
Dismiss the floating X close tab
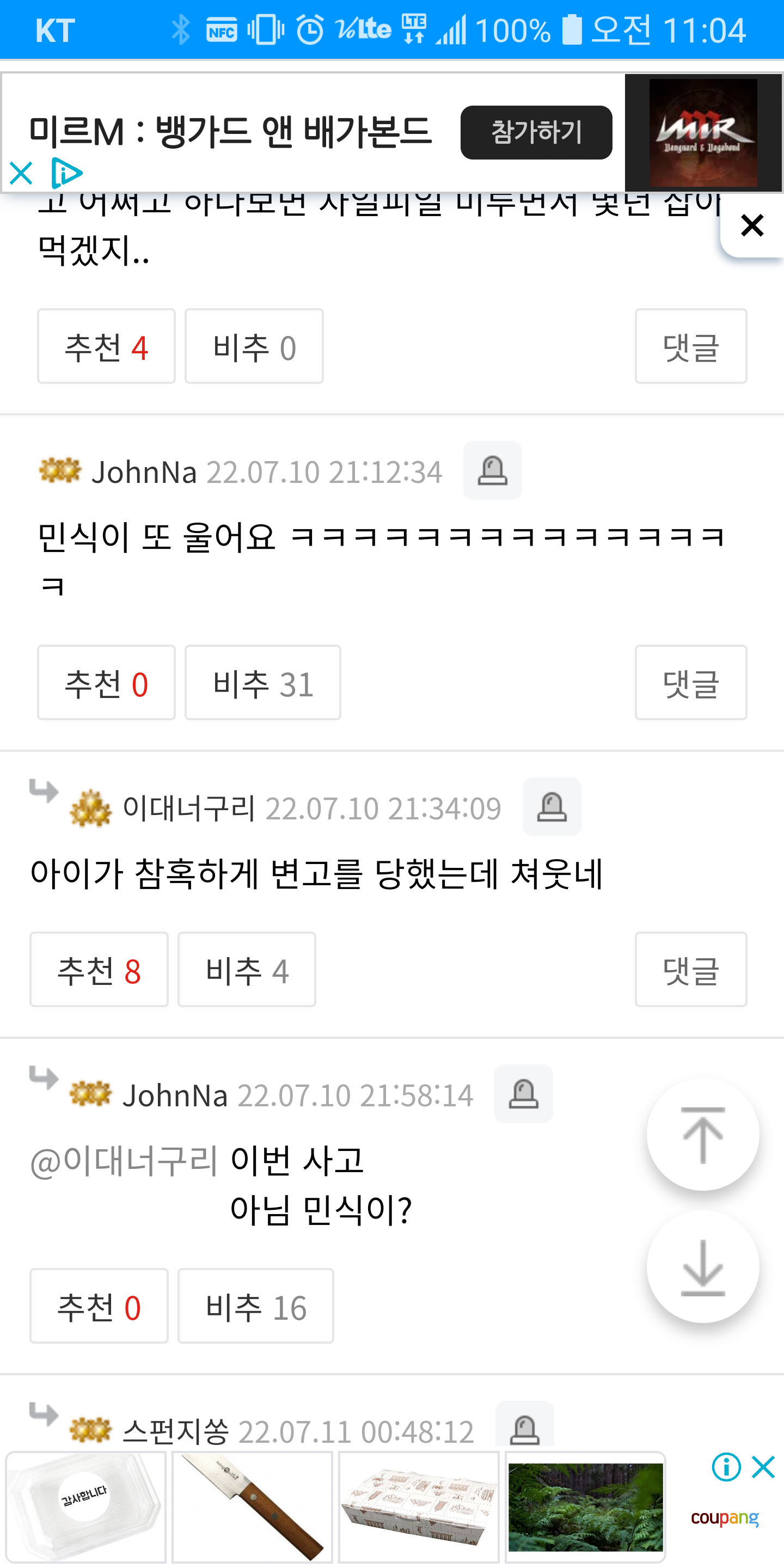pos(752,226)
